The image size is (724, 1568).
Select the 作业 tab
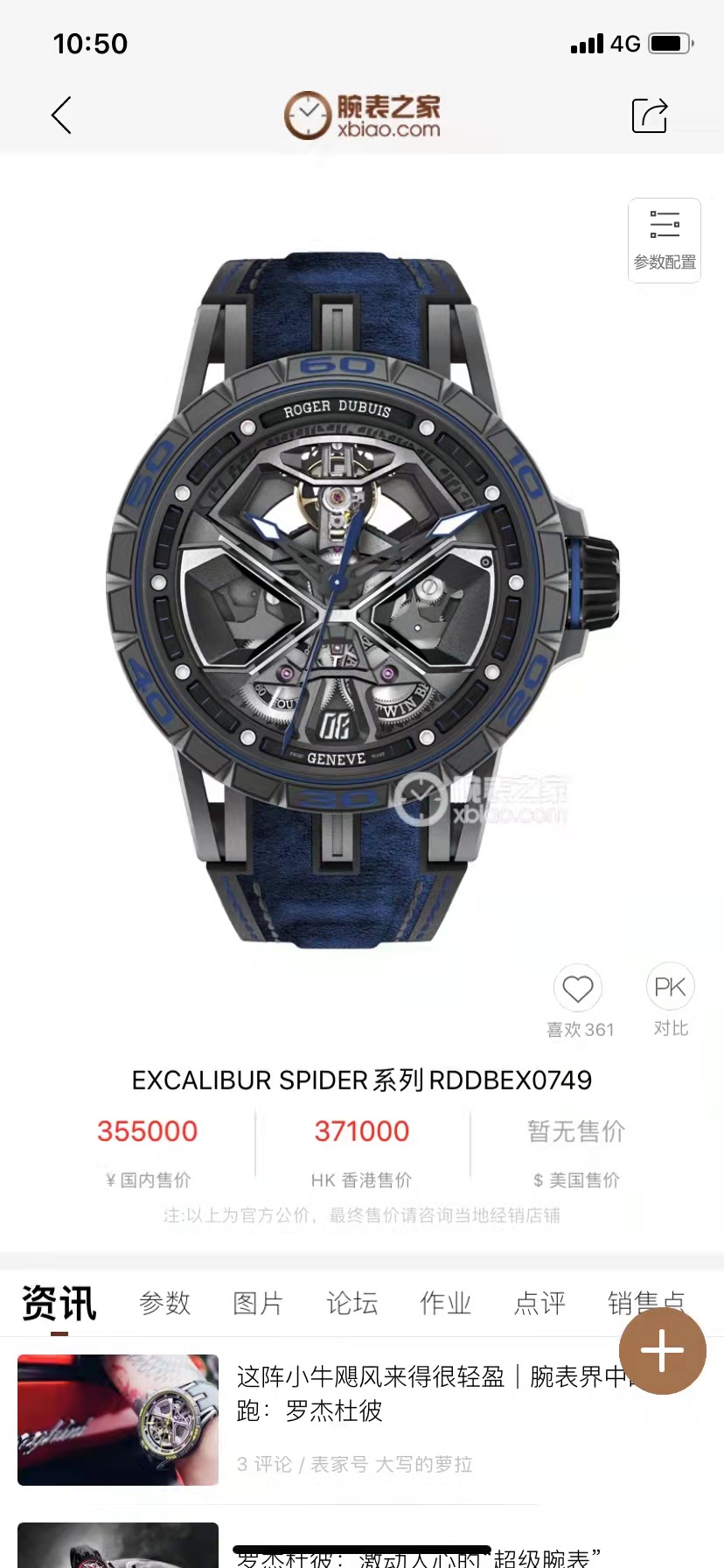445,1303
